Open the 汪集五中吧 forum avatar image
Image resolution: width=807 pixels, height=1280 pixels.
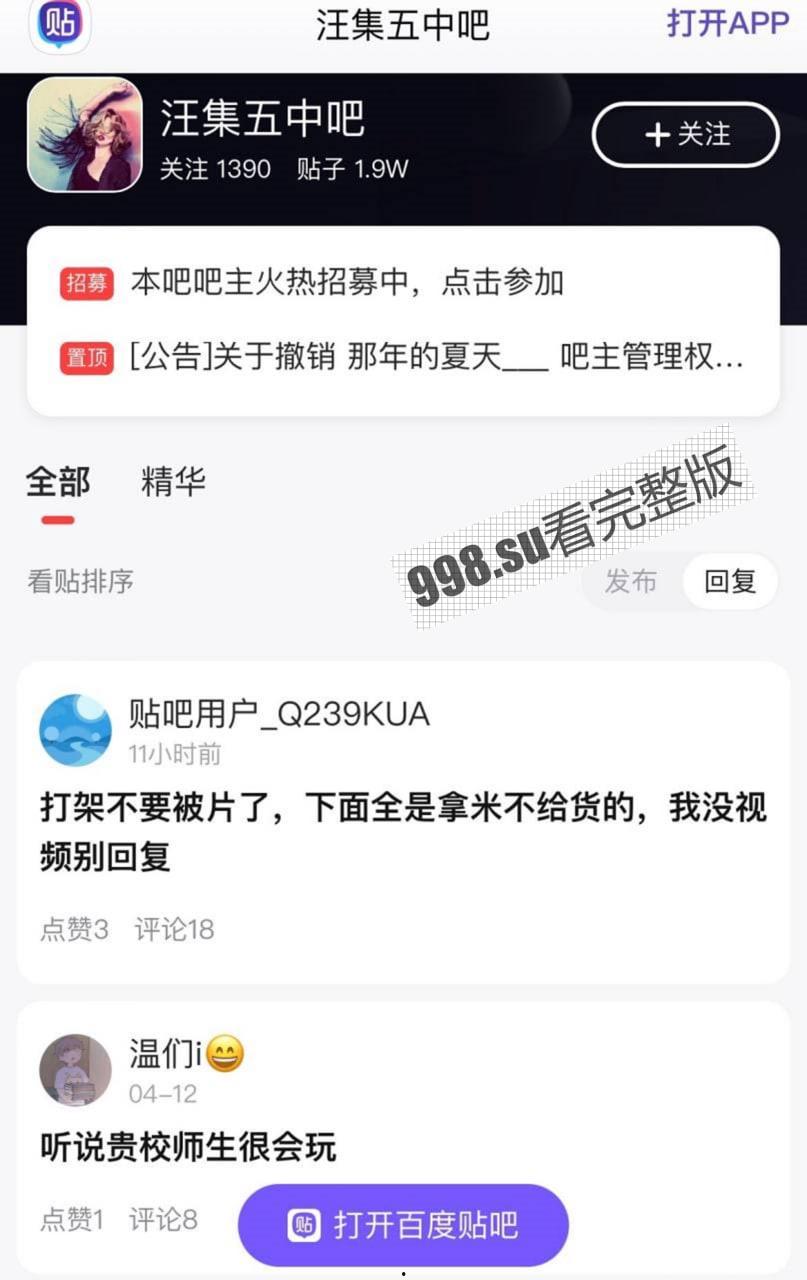point(84,134)
